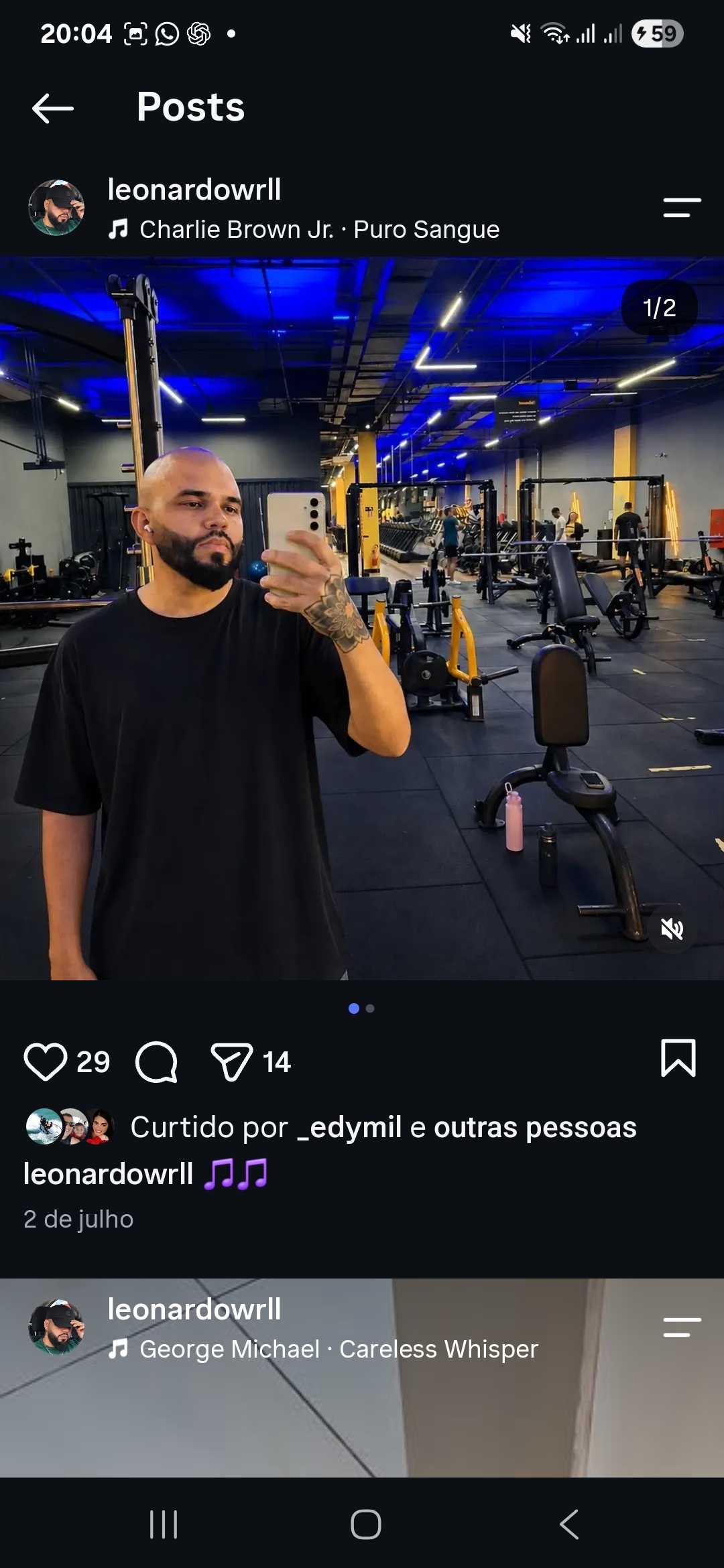Go back from the Posts screen
Viewport: 724px width, 1568px height.
coord(53,108)
